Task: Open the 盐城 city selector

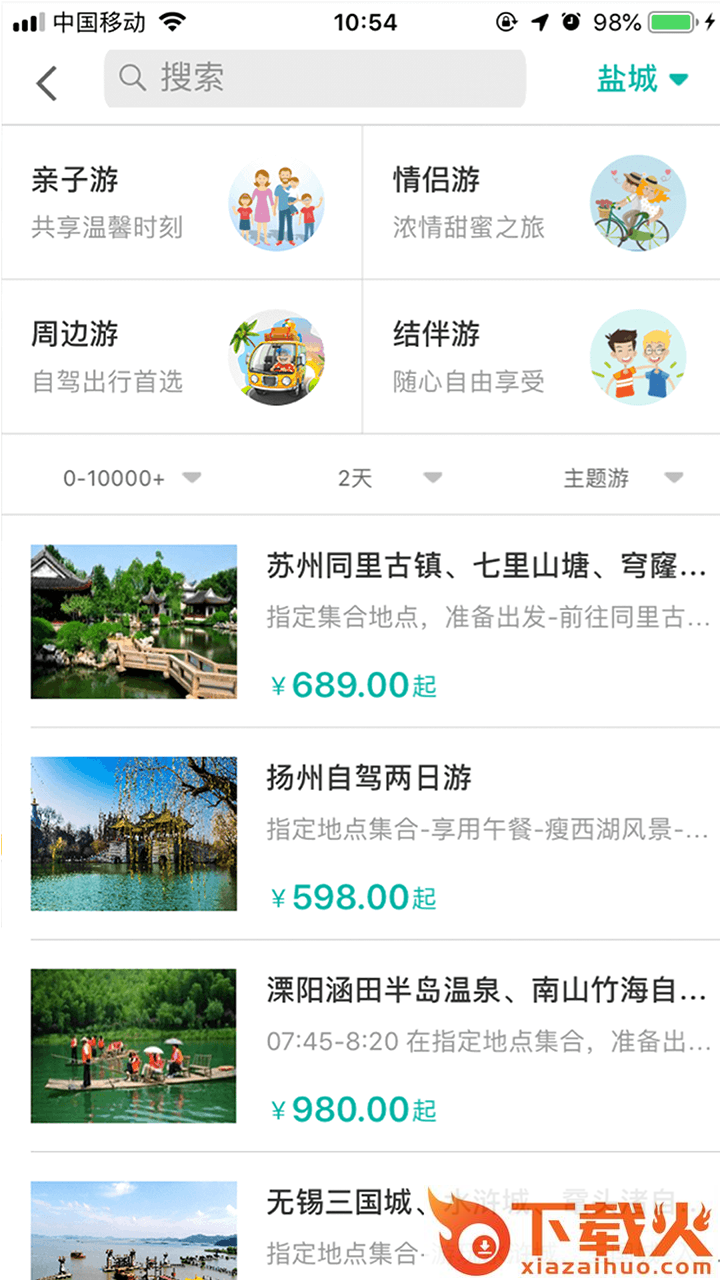Action: coord(642,79)
